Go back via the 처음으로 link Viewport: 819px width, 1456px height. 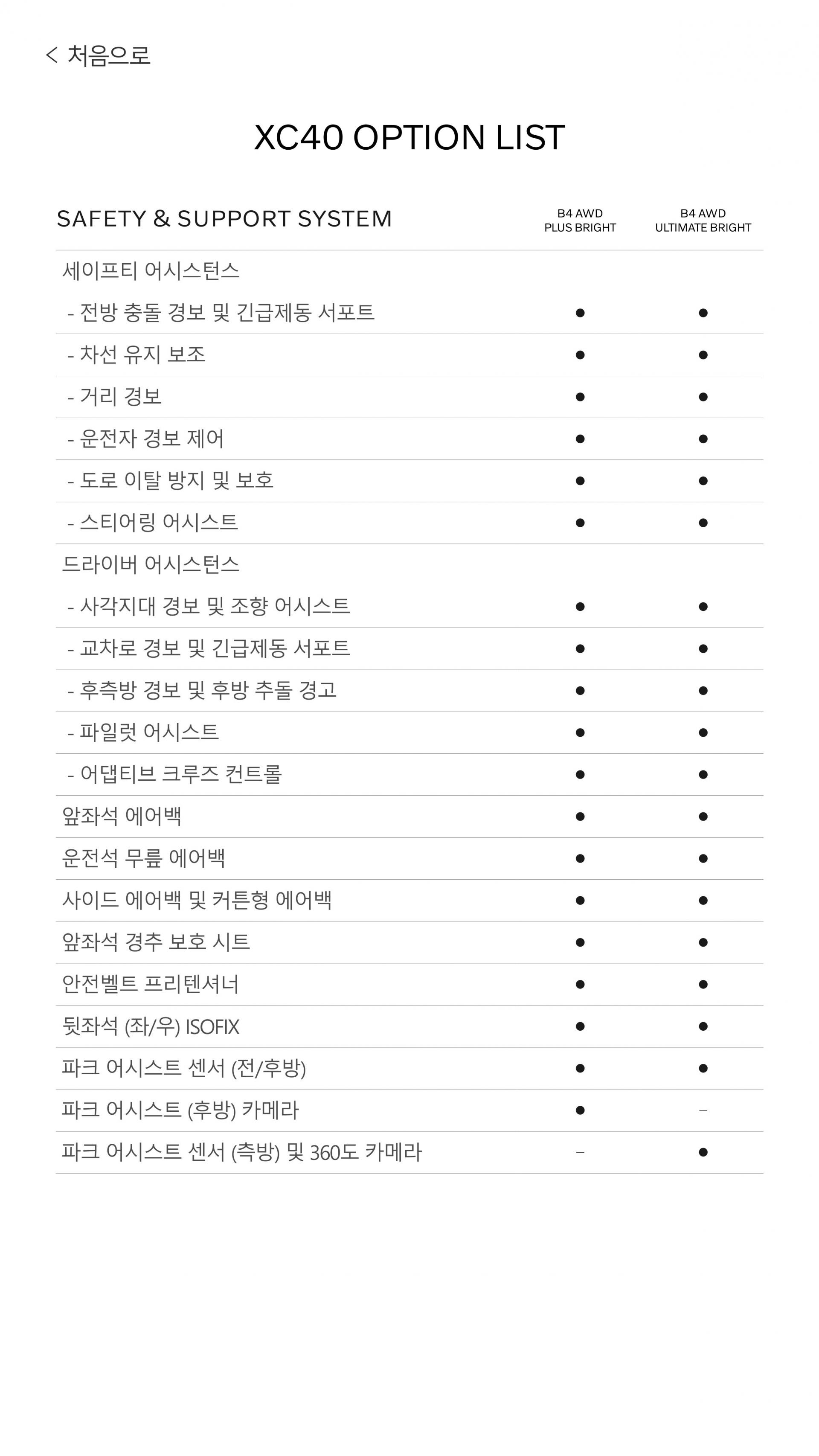coord(98,55)
